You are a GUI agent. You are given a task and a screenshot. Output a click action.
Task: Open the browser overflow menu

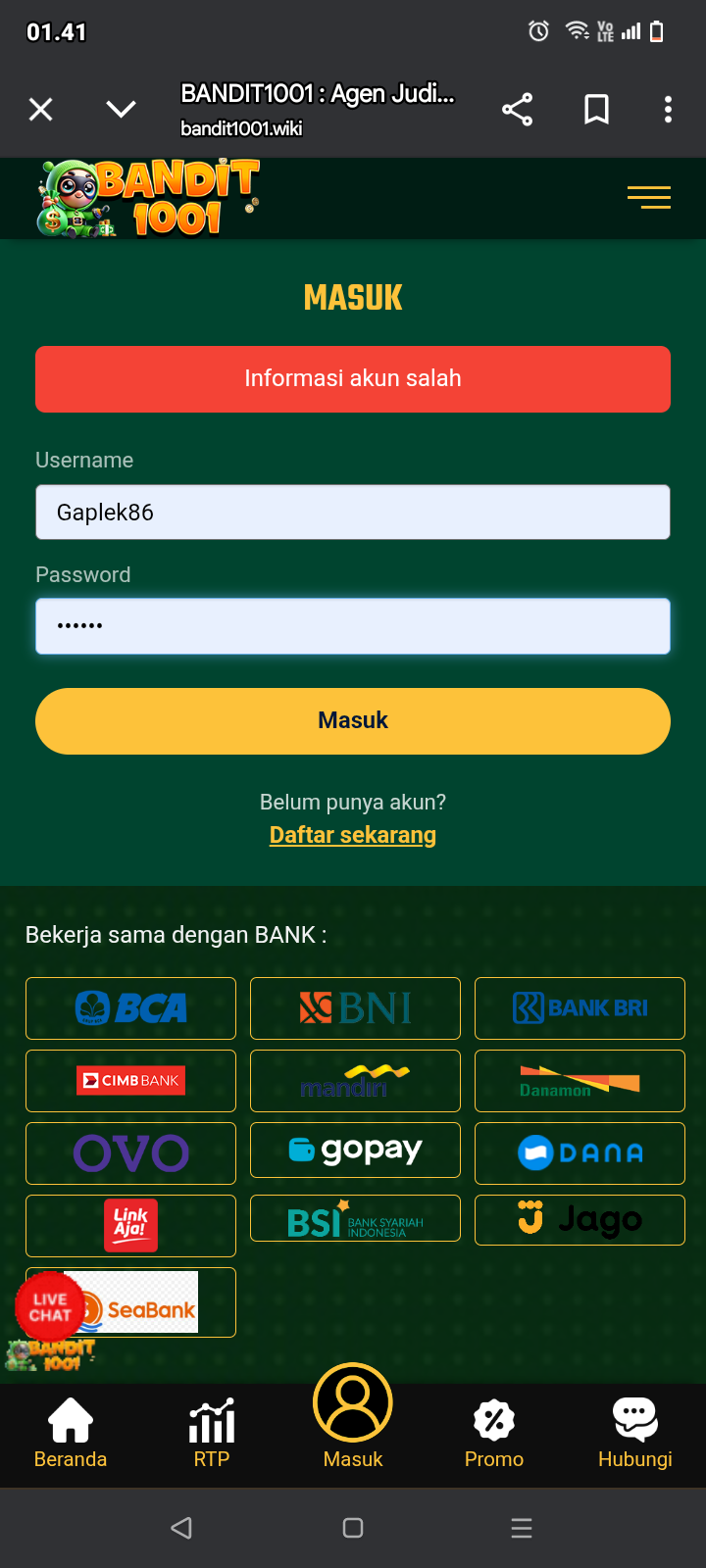tap(668, 109)
